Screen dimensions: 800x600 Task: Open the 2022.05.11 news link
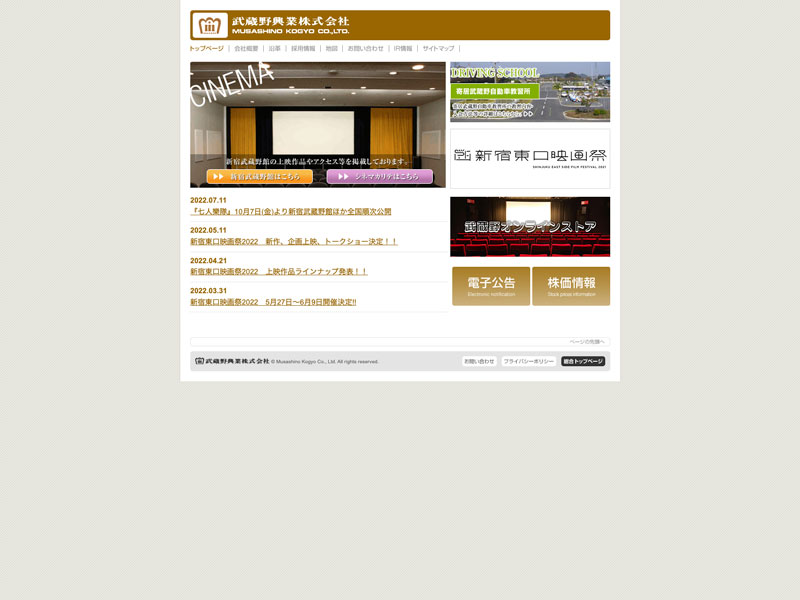click(x=293, y=242)
